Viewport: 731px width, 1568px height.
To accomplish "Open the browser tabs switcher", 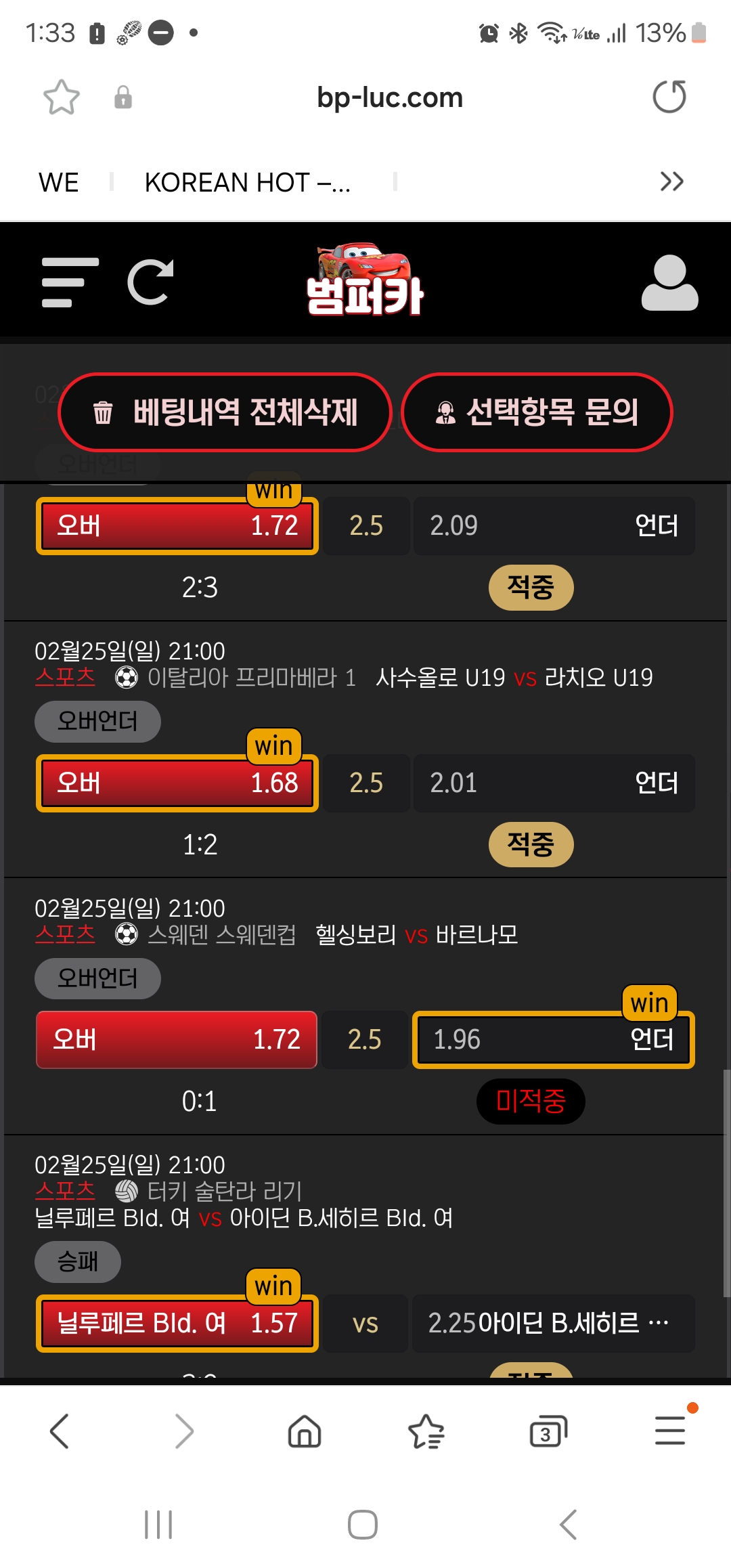I will pyautogui.click(x=548, y=1432).
